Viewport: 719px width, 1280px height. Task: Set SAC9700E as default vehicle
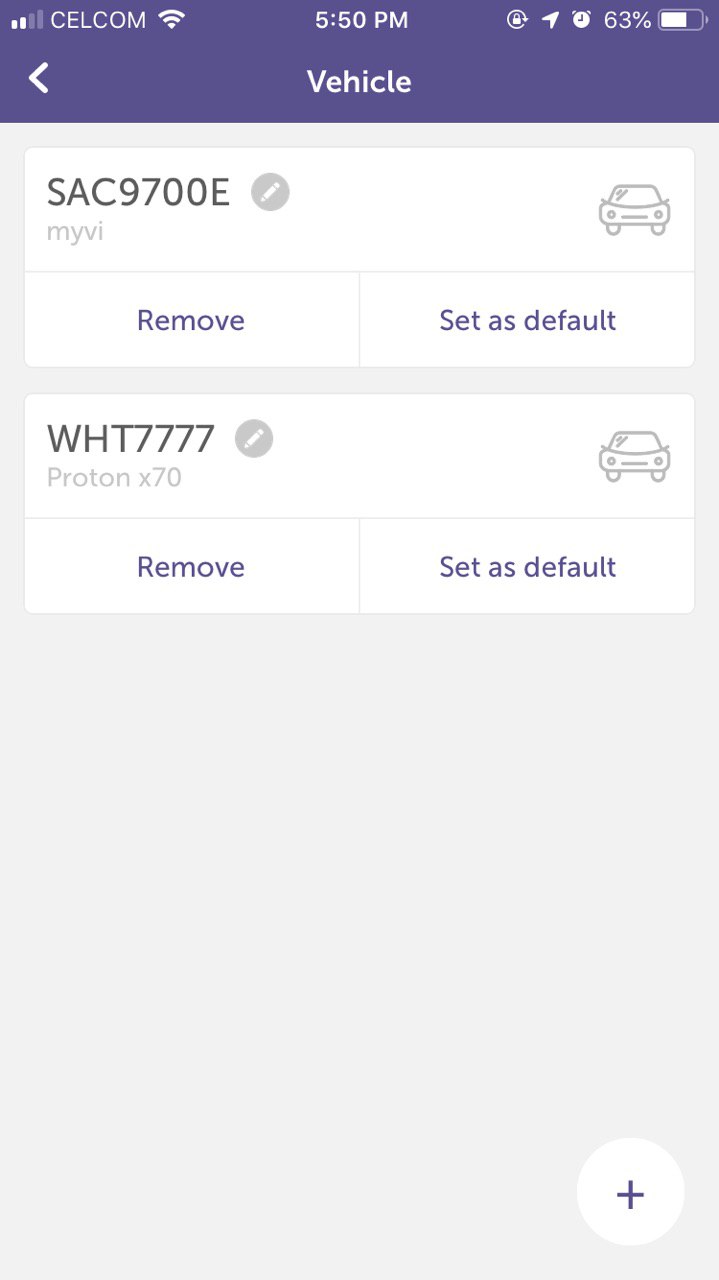[x=527, y=320]
